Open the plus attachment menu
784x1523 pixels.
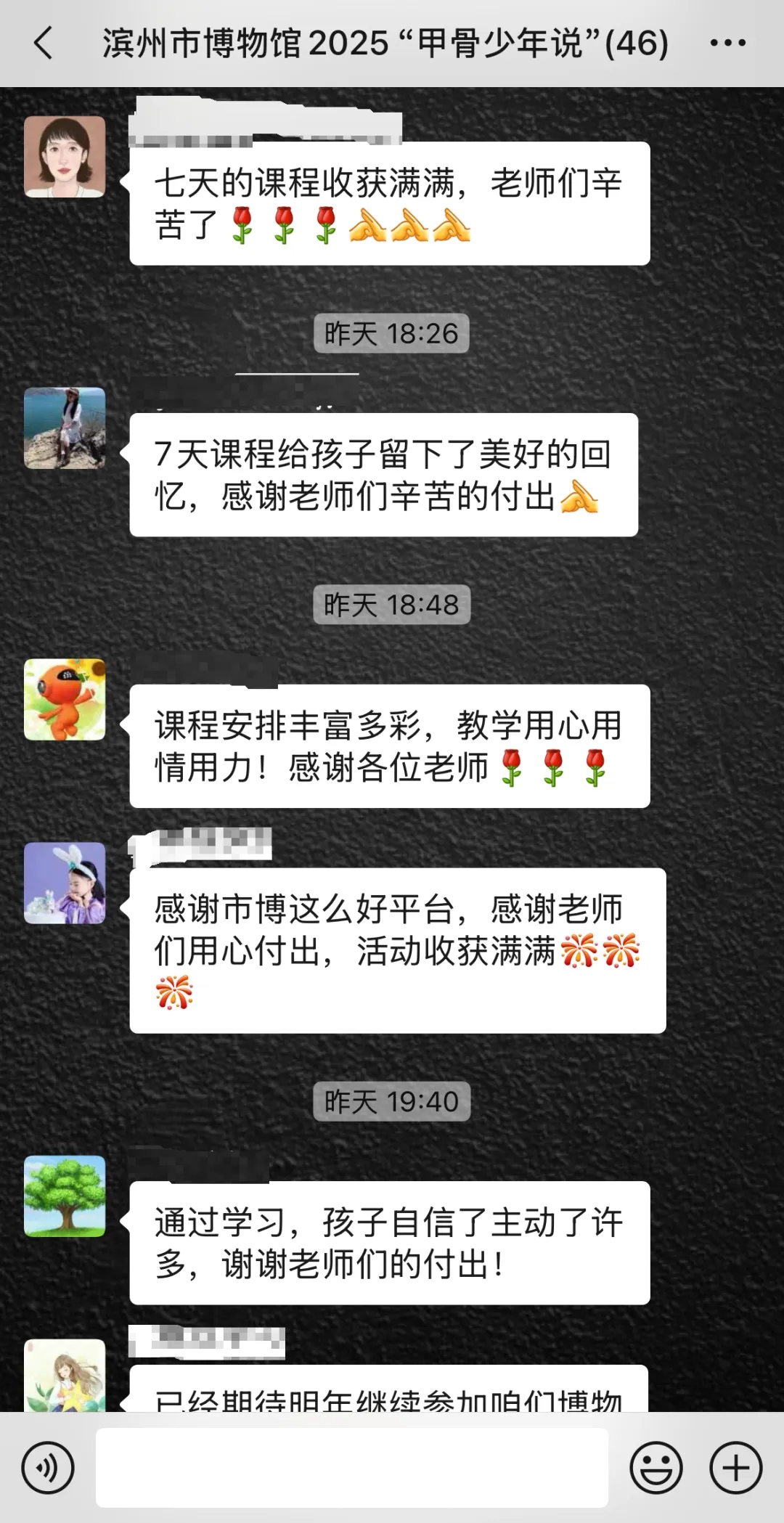pyautogui.click(x=735, y=1467)
